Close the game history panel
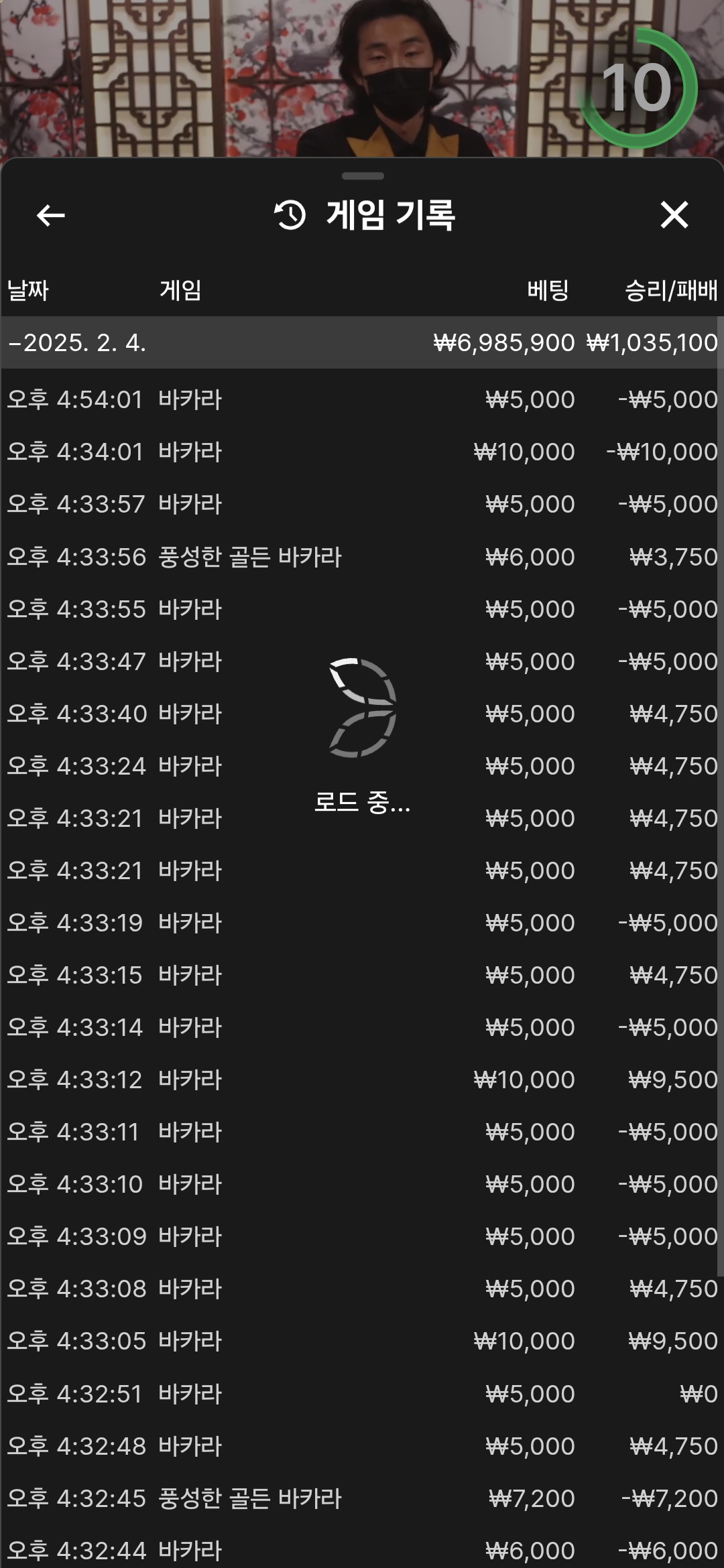 [674, 215]
